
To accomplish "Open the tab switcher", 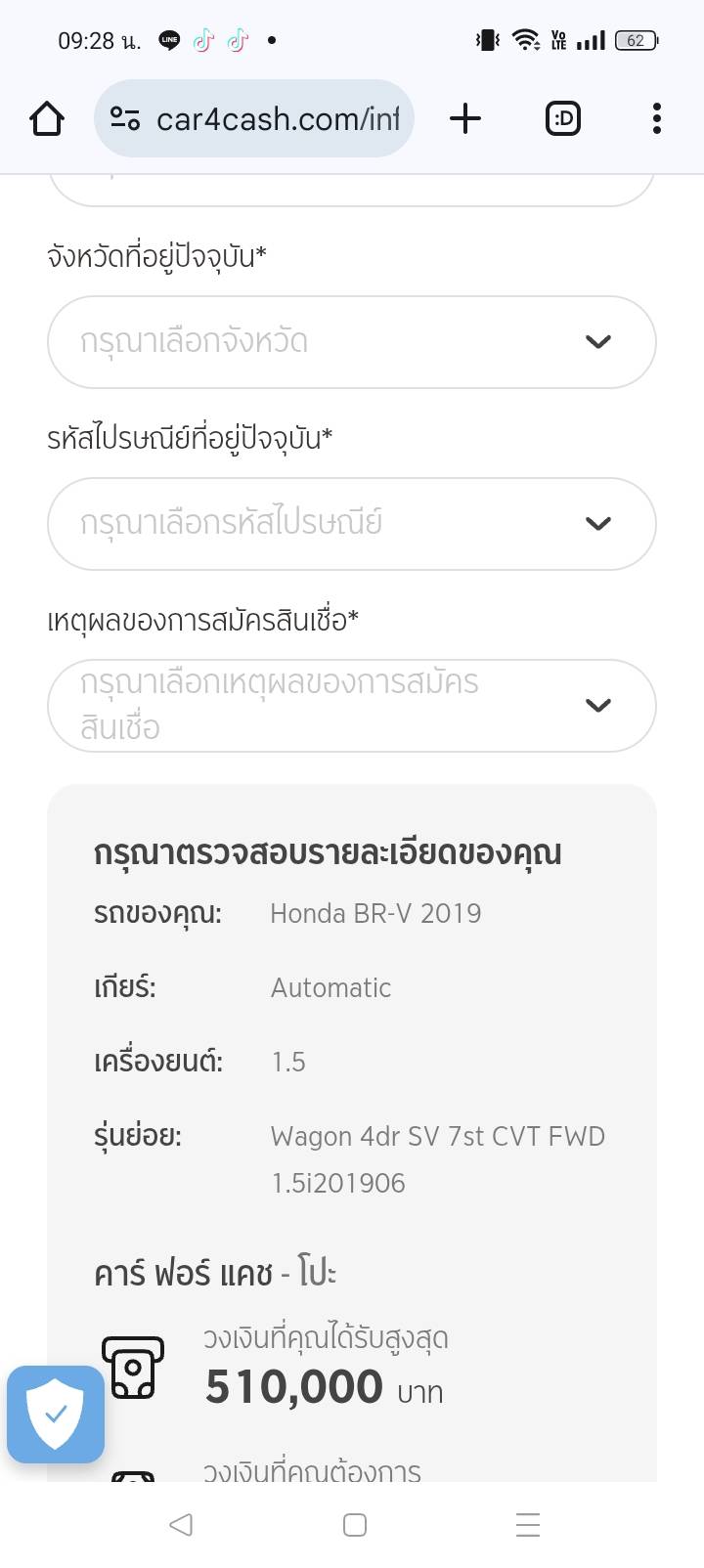I will point(562,119).
